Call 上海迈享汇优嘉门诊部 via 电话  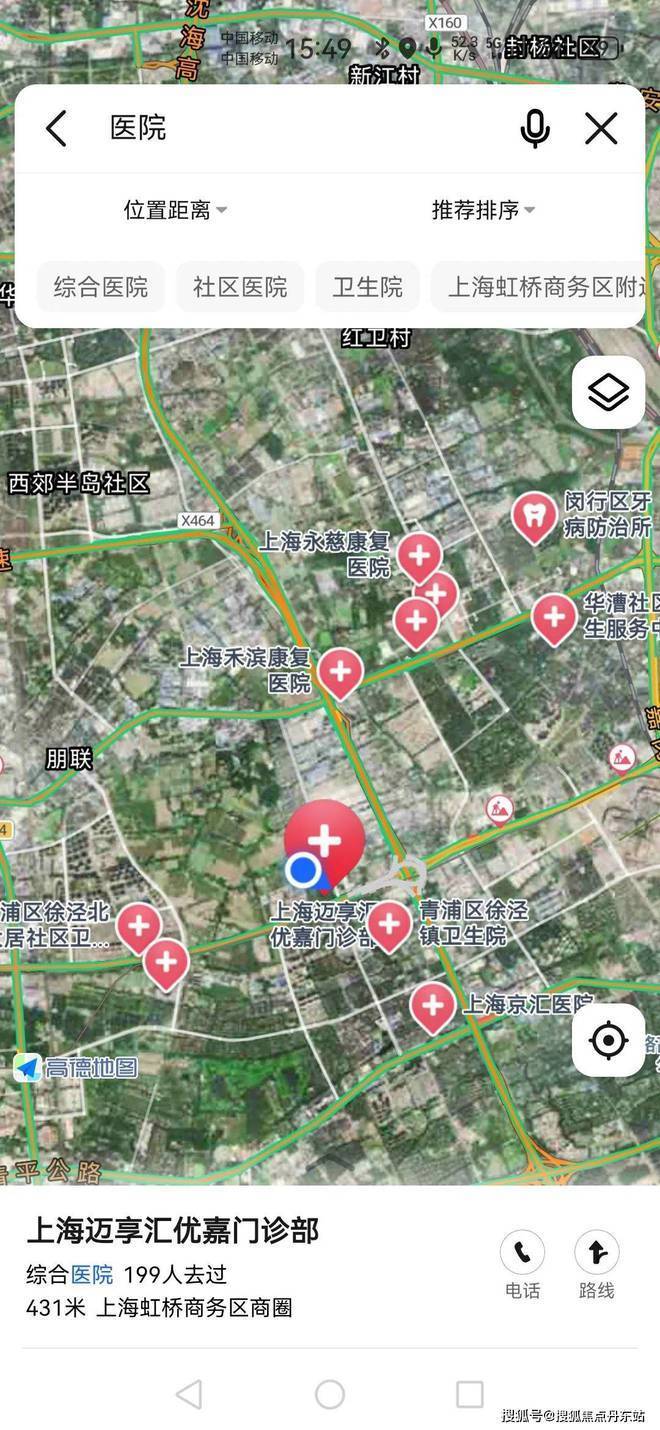click(x=522, y=1263)
